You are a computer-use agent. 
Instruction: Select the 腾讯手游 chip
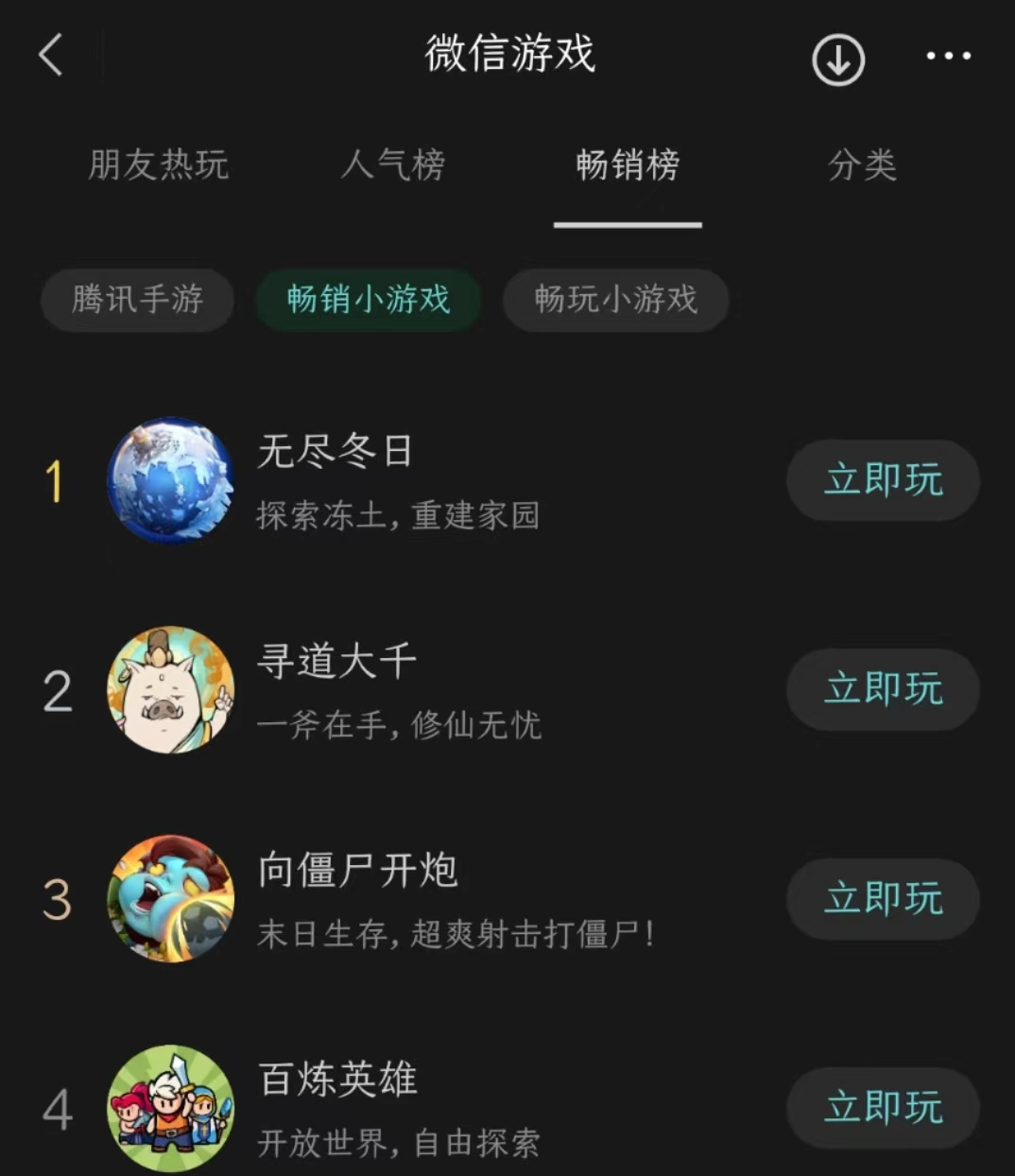(137, 300)
